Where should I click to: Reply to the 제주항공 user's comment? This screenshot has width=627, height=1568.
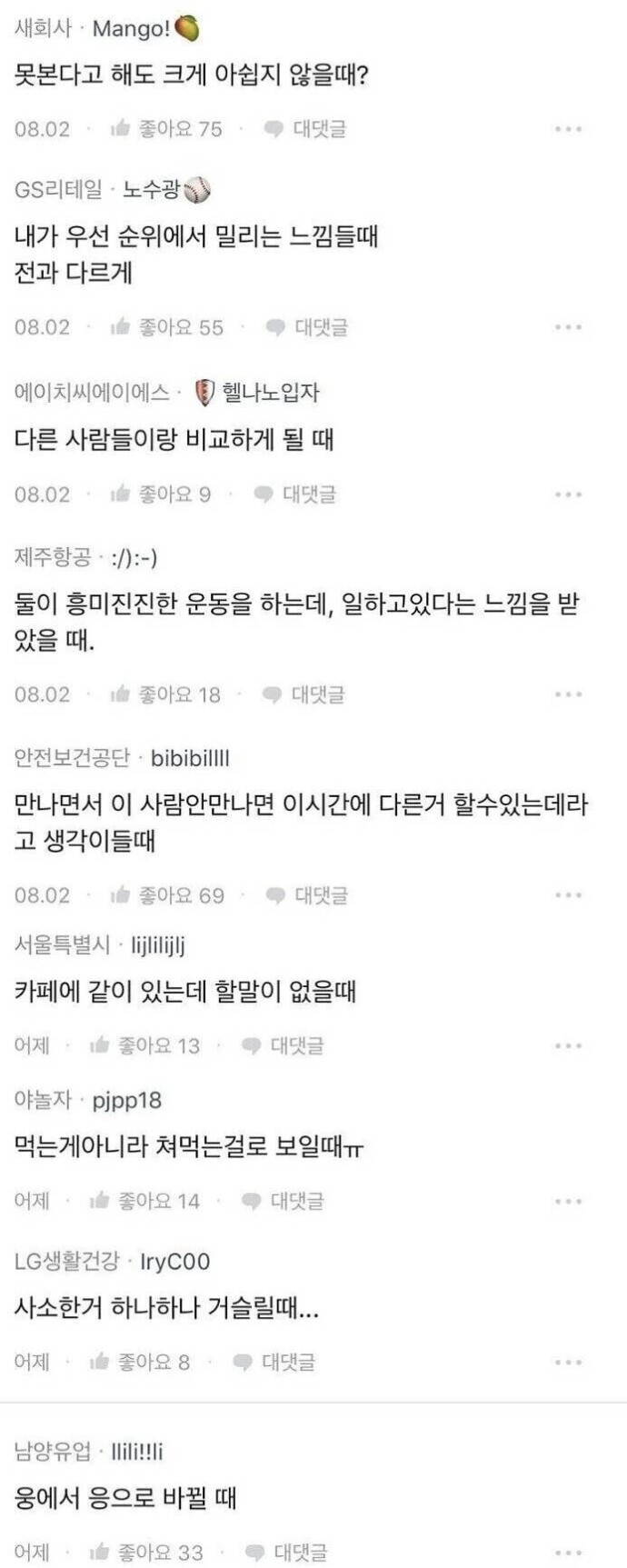(x=304, y=694)
